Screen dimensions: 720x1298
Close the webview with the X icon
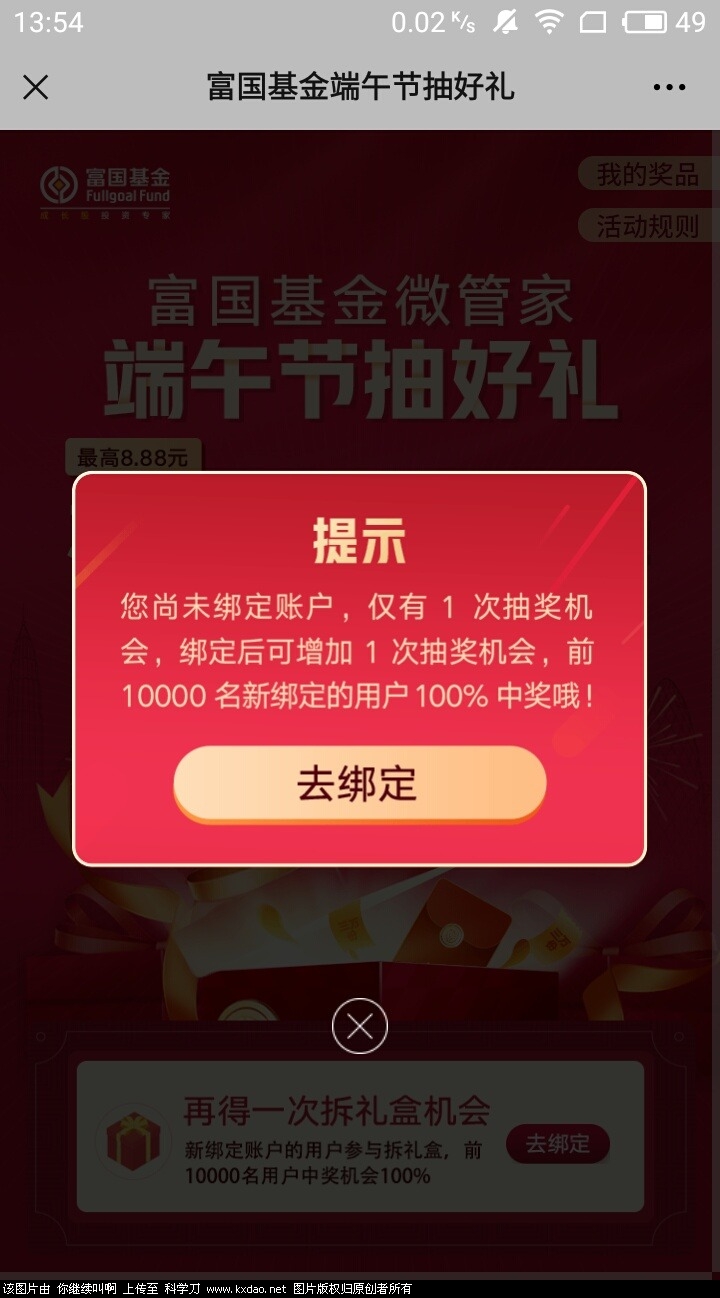pos(36,88)
